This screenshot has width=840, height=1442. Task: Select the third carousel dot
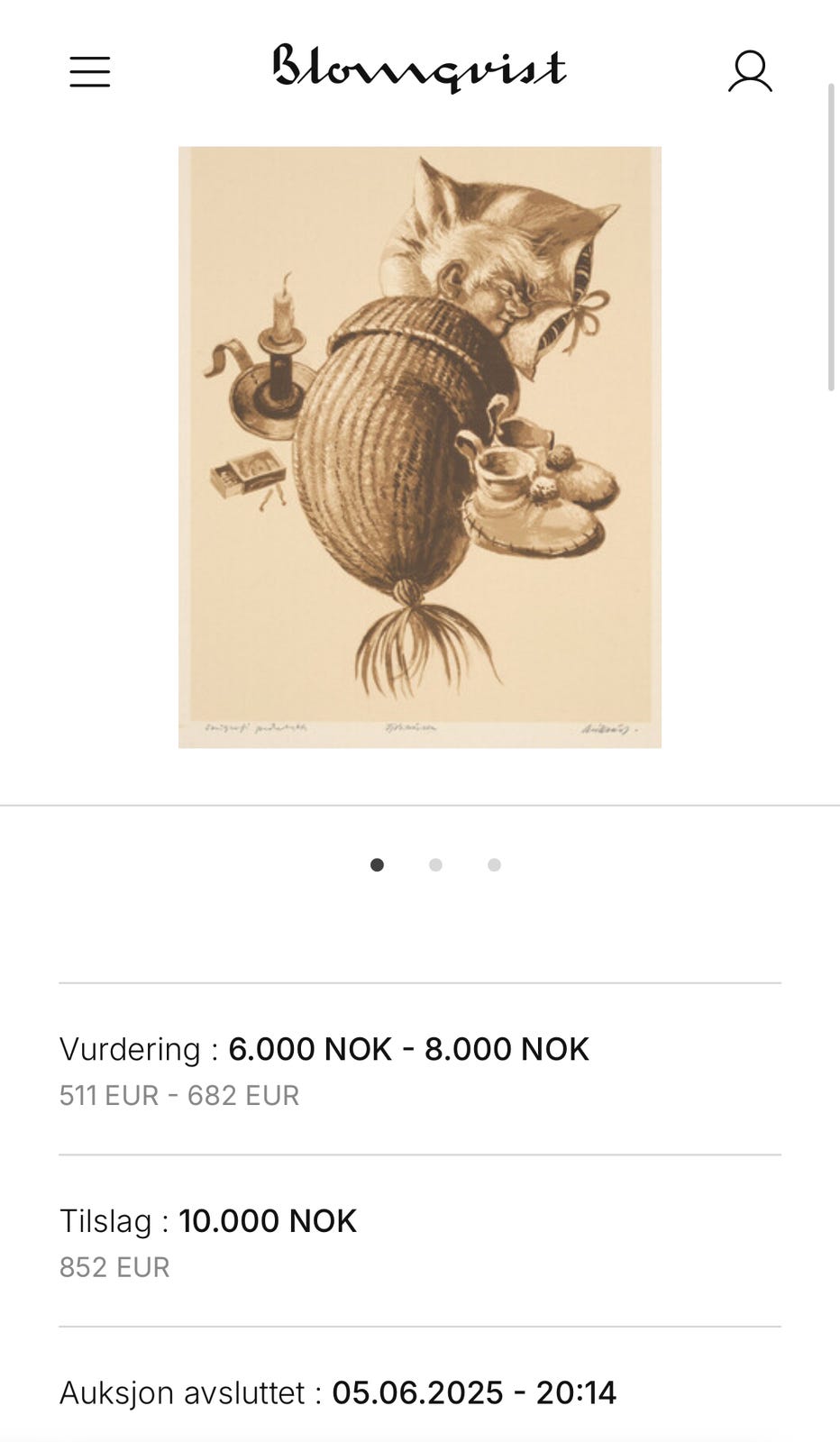pyautogui.click(x=494, y=864)
